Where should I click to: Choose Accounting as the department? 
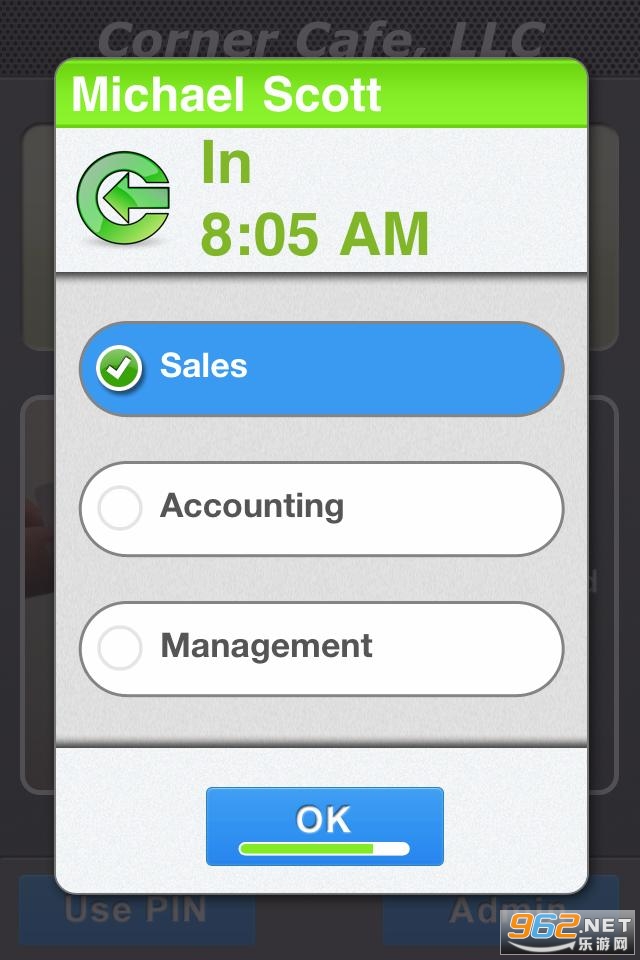click(321, 508)
